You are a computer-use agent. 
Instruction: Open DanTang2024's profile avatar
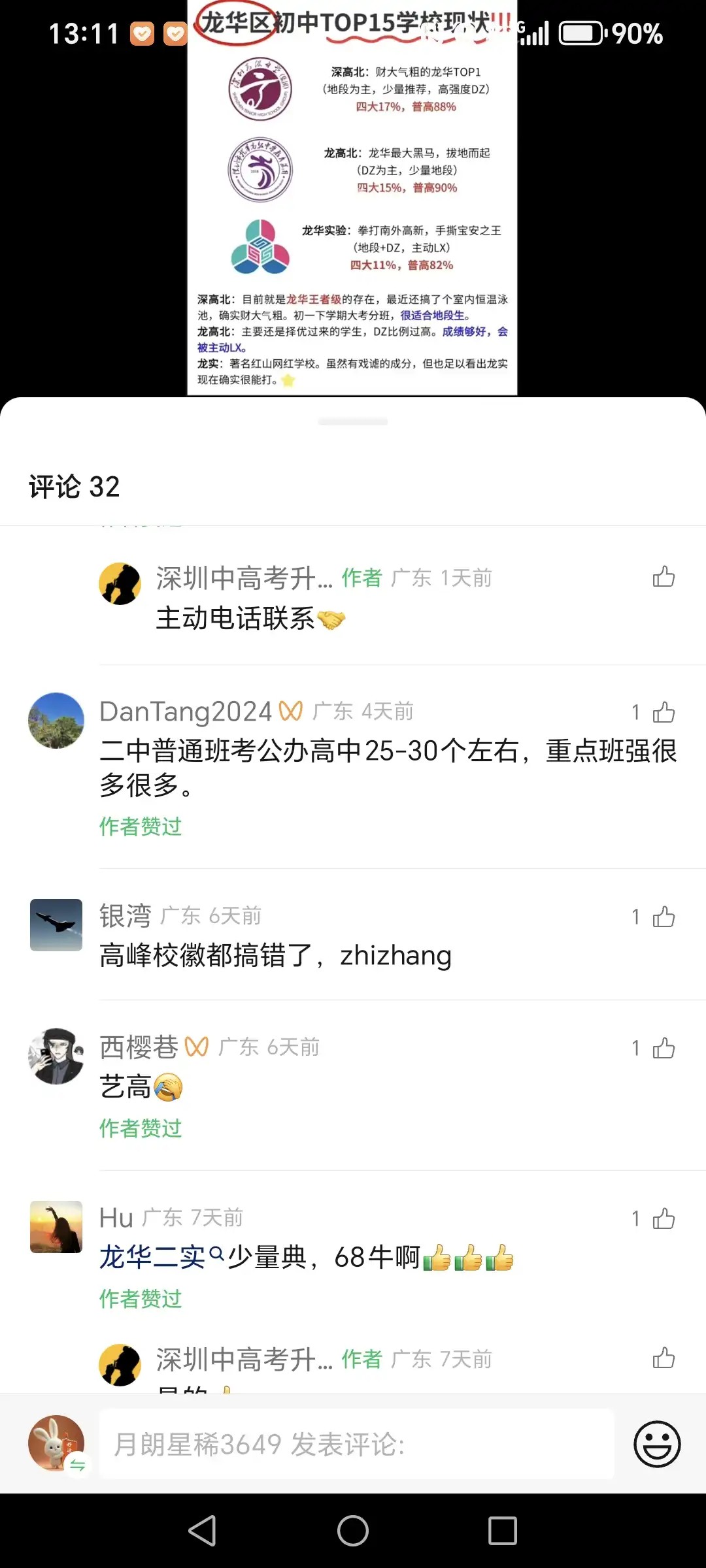[x=56, y=721]
